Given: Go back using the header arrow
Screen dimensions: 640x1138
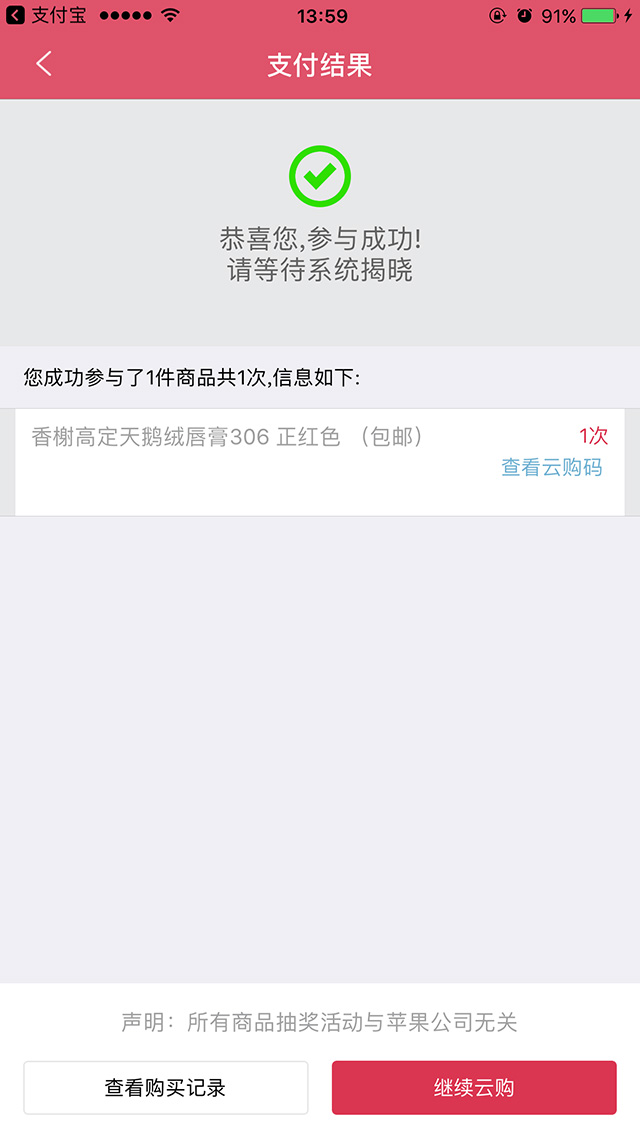Looking at the screenshot, I should (44, 64).
